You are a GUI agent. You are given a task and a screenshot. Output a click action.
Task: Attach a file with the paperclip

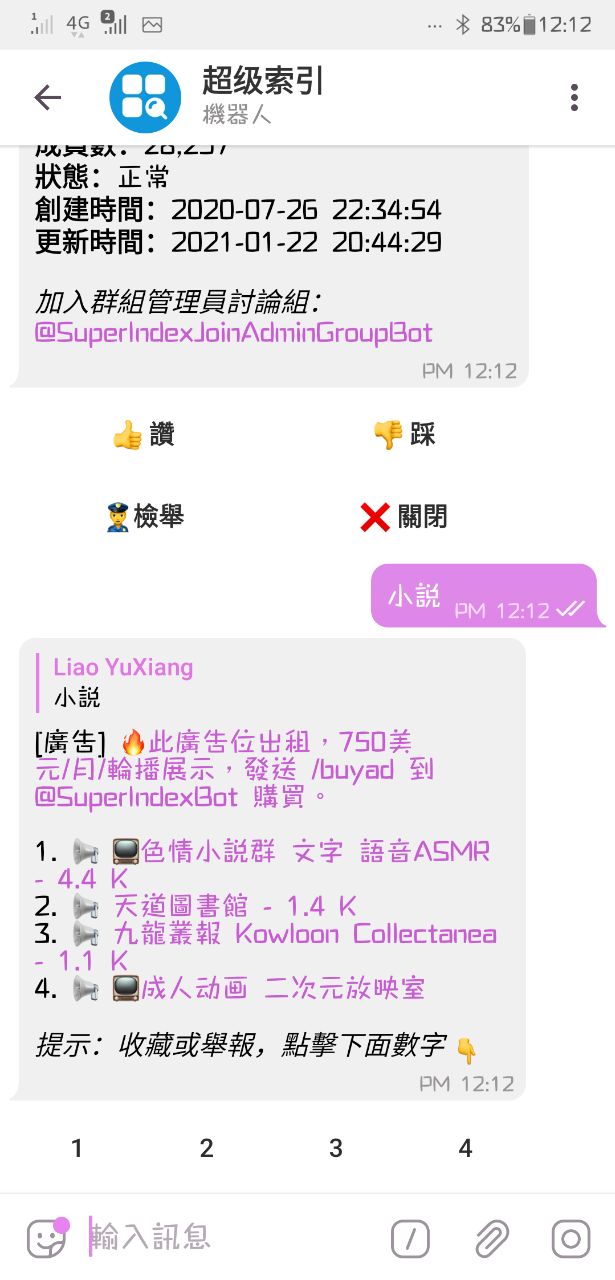(x=491, y=1239)
